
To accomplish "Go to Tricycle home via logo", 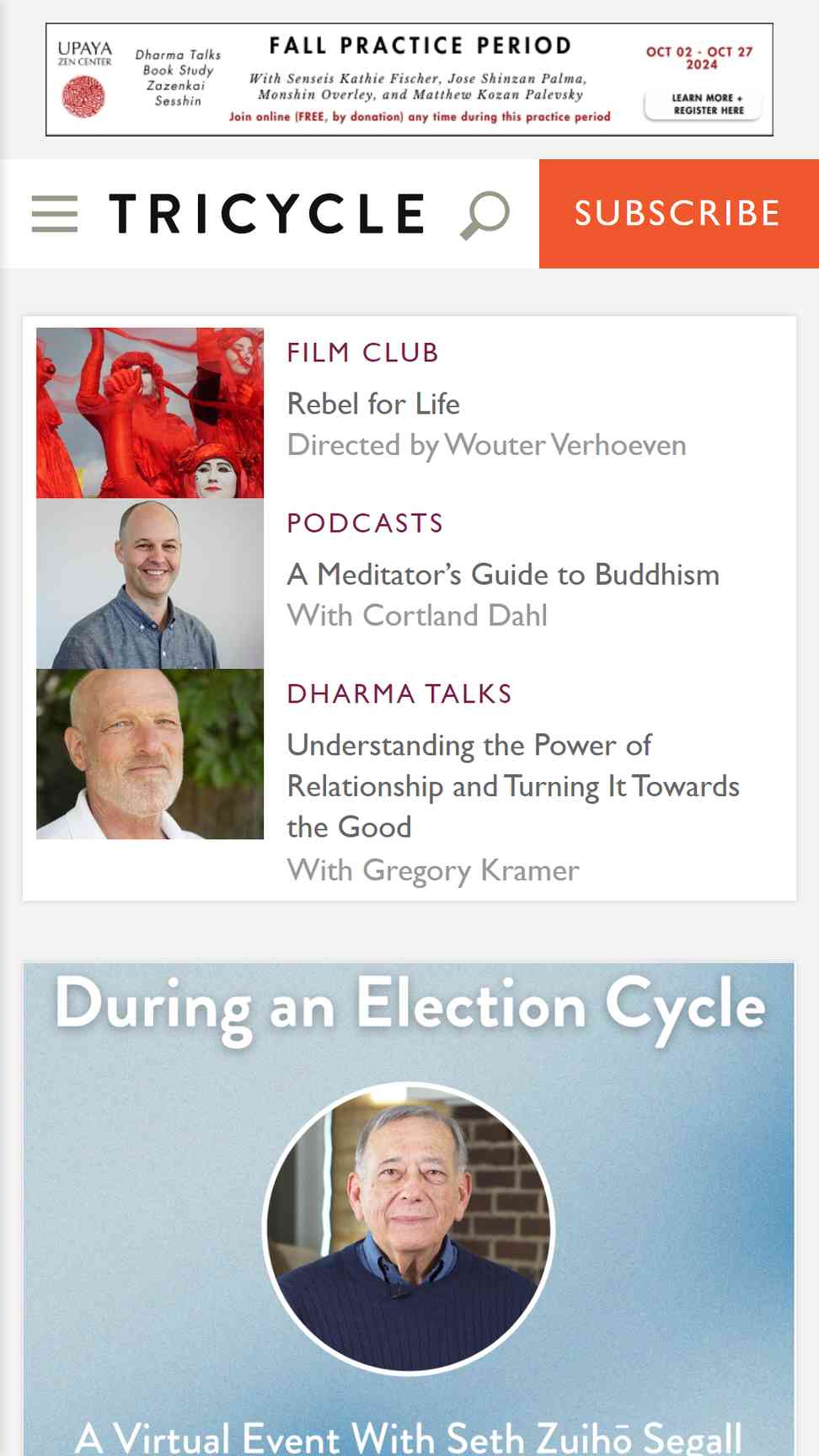I will point(267,214).
